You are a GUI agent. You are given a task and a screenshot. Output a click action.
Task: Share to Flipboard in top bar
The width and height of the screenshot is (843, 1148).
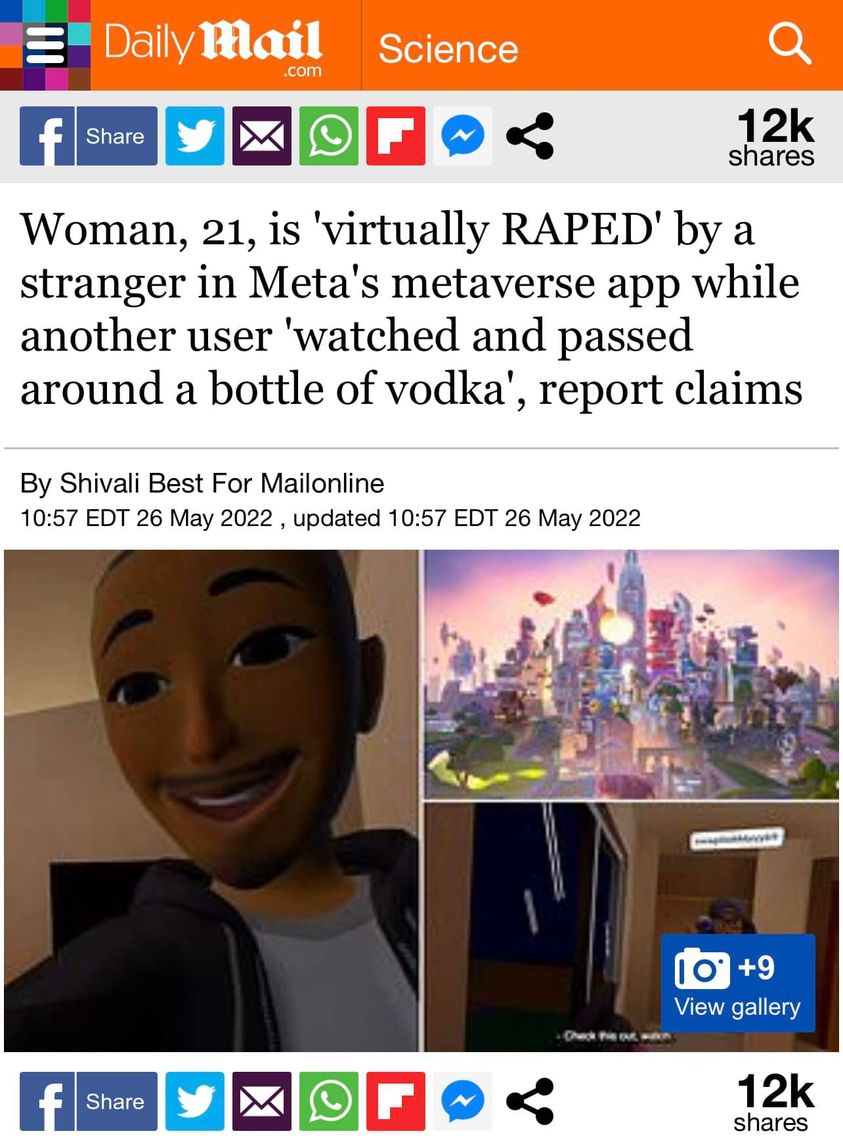396,136
